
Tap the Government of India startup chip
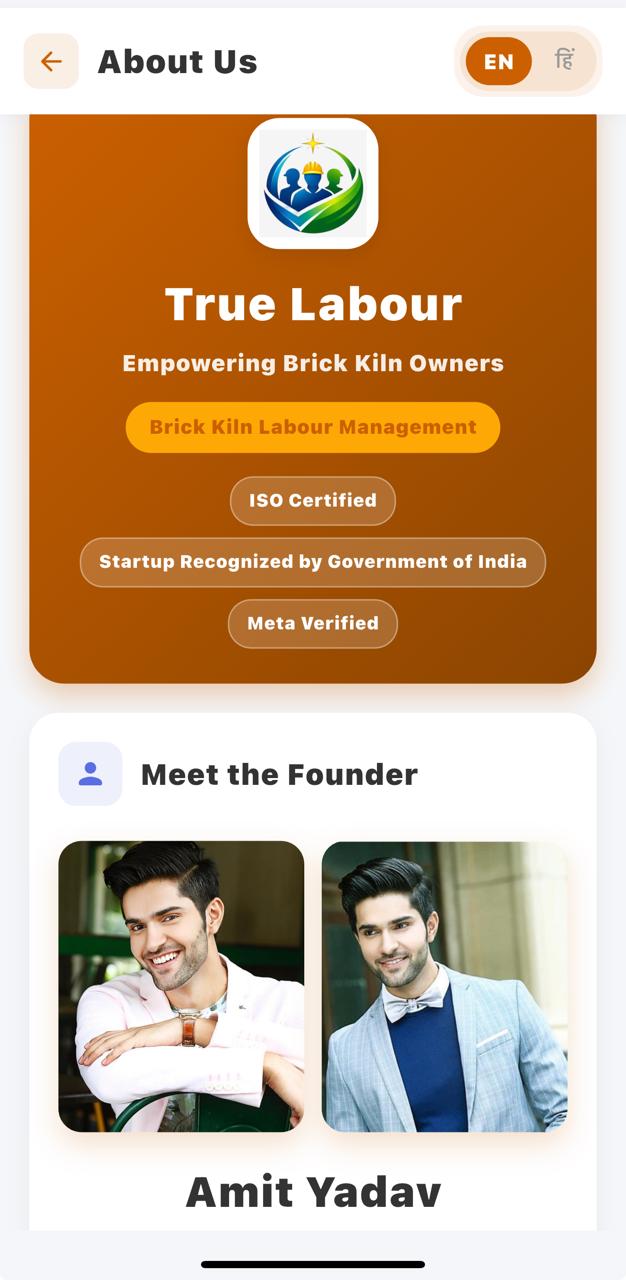coord(313,562)
